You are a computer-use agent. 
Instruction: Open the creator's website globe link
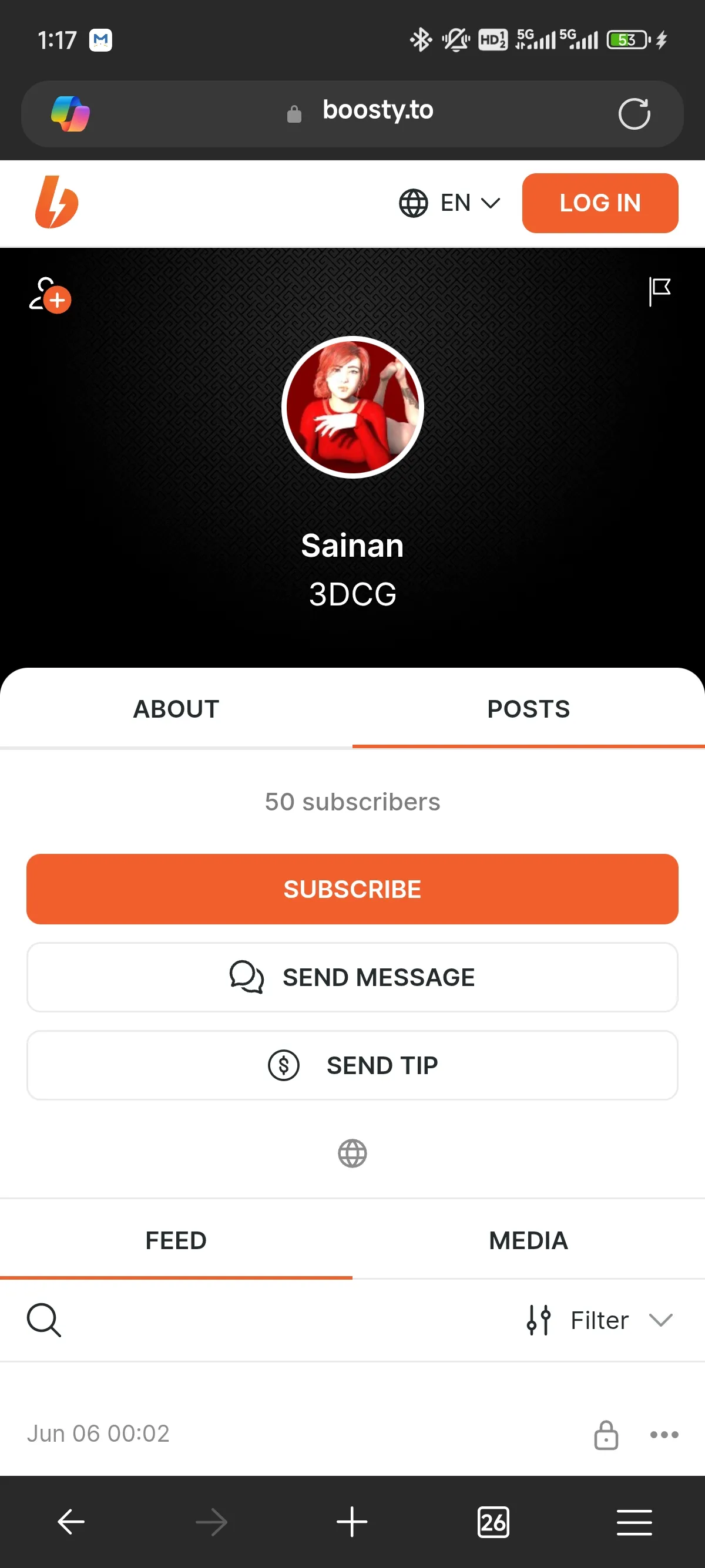tap(352, 1153)
